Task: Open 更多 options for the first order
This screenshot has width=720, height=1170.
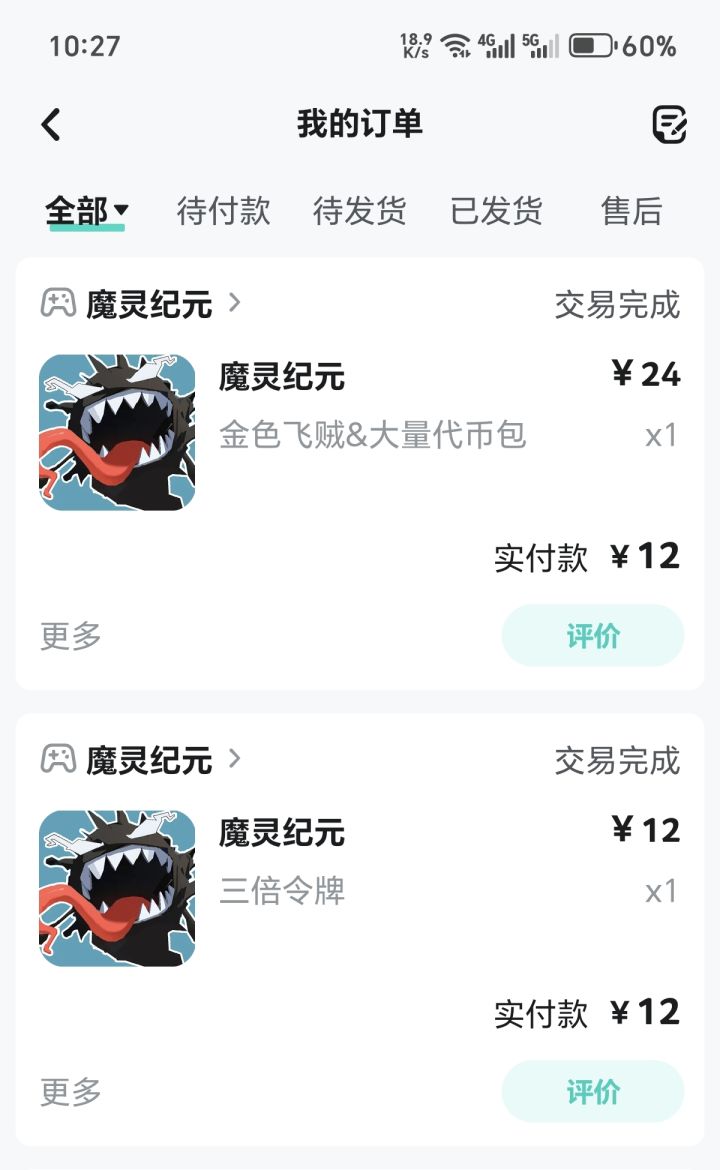Action: click(x=66, y=635)
